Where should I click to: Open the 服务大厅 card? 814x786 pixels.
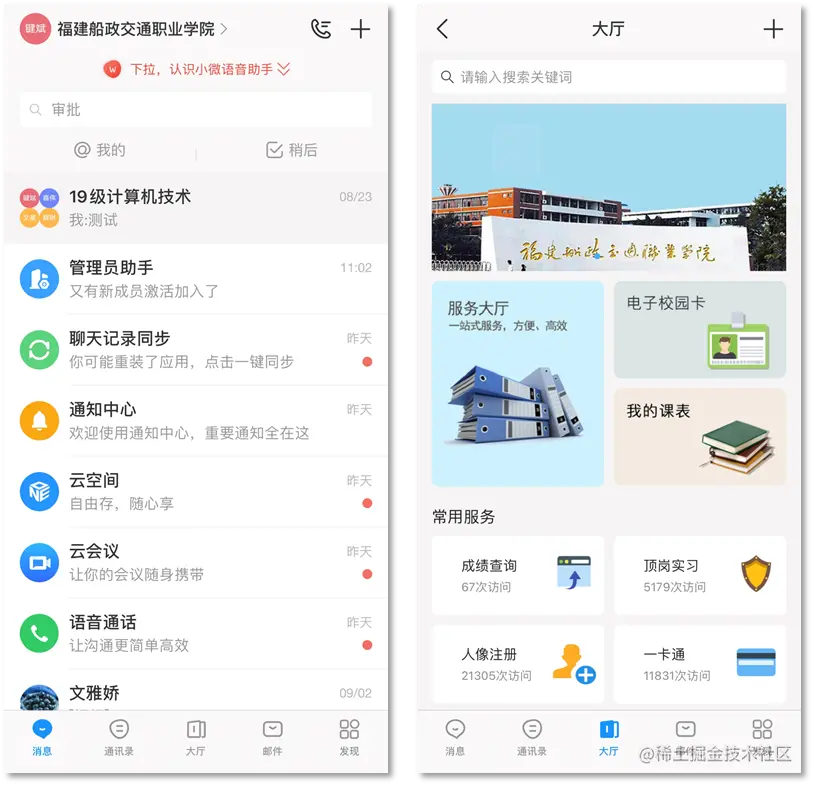click(x=518, y=384)
